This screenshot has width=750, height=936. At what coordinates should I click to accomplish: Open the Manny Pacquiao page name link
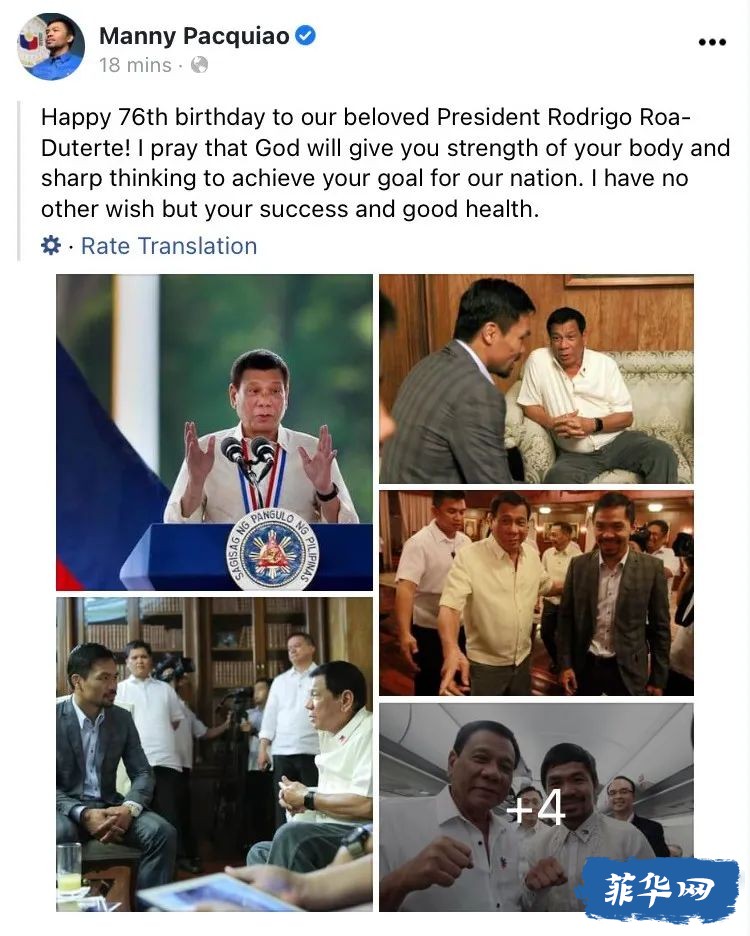coord(194,37)
